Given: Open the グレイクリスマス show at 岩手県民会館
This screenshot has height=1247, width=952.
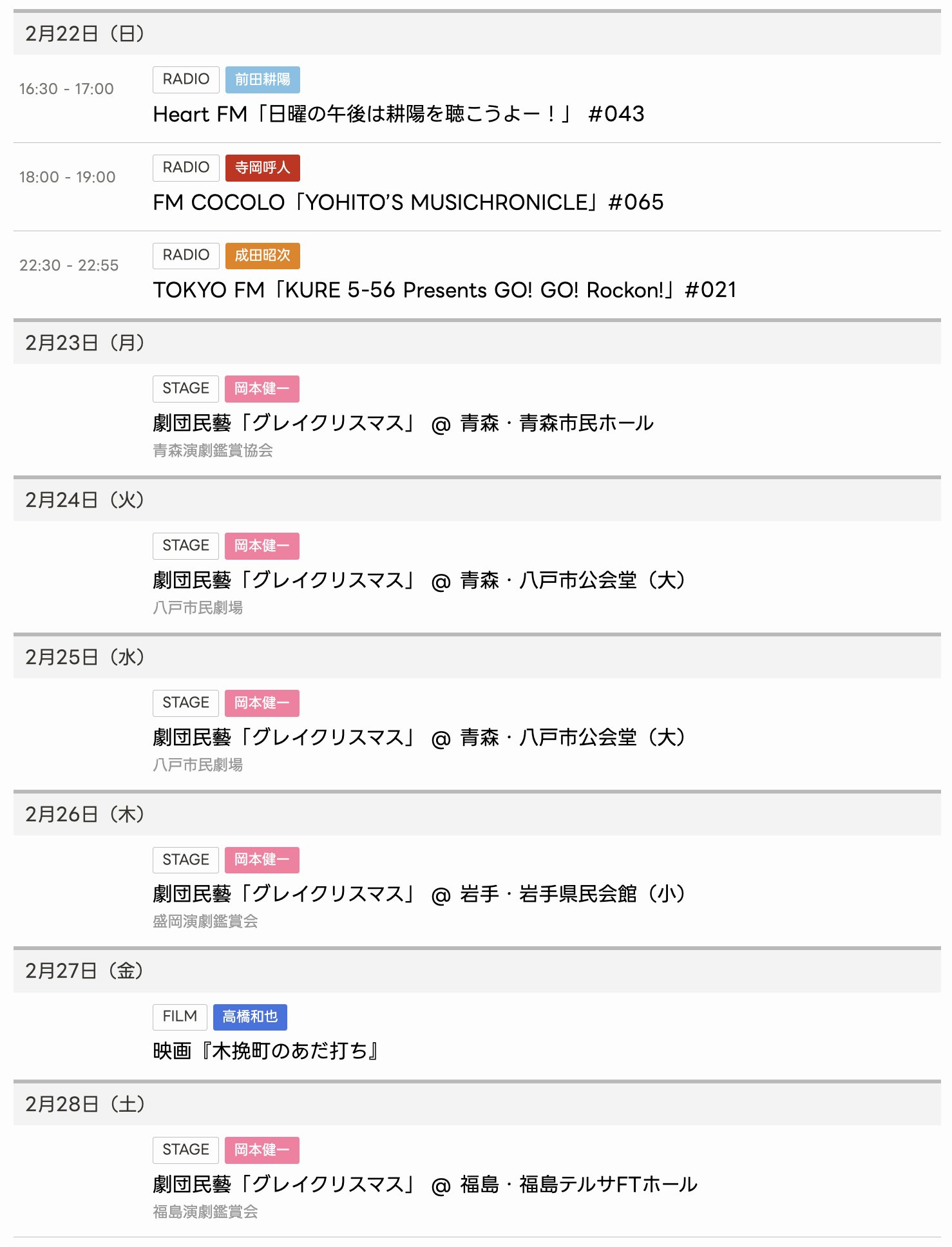Looking at the screenshot, I should click(419, 894).
